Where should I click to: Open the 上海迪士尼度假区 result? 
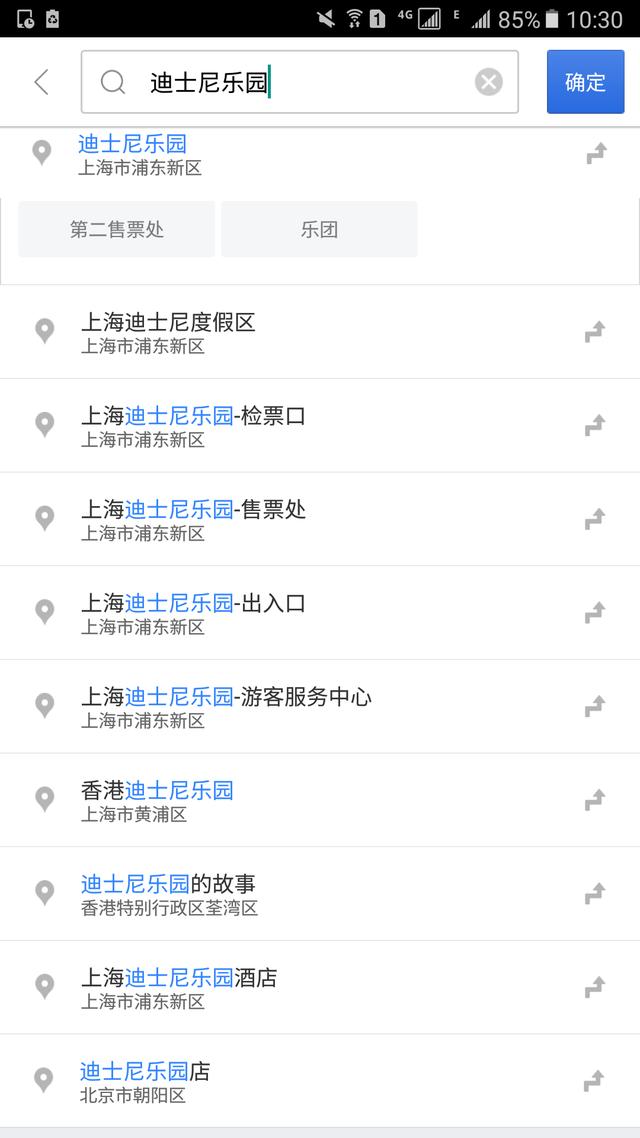point(320,332)
